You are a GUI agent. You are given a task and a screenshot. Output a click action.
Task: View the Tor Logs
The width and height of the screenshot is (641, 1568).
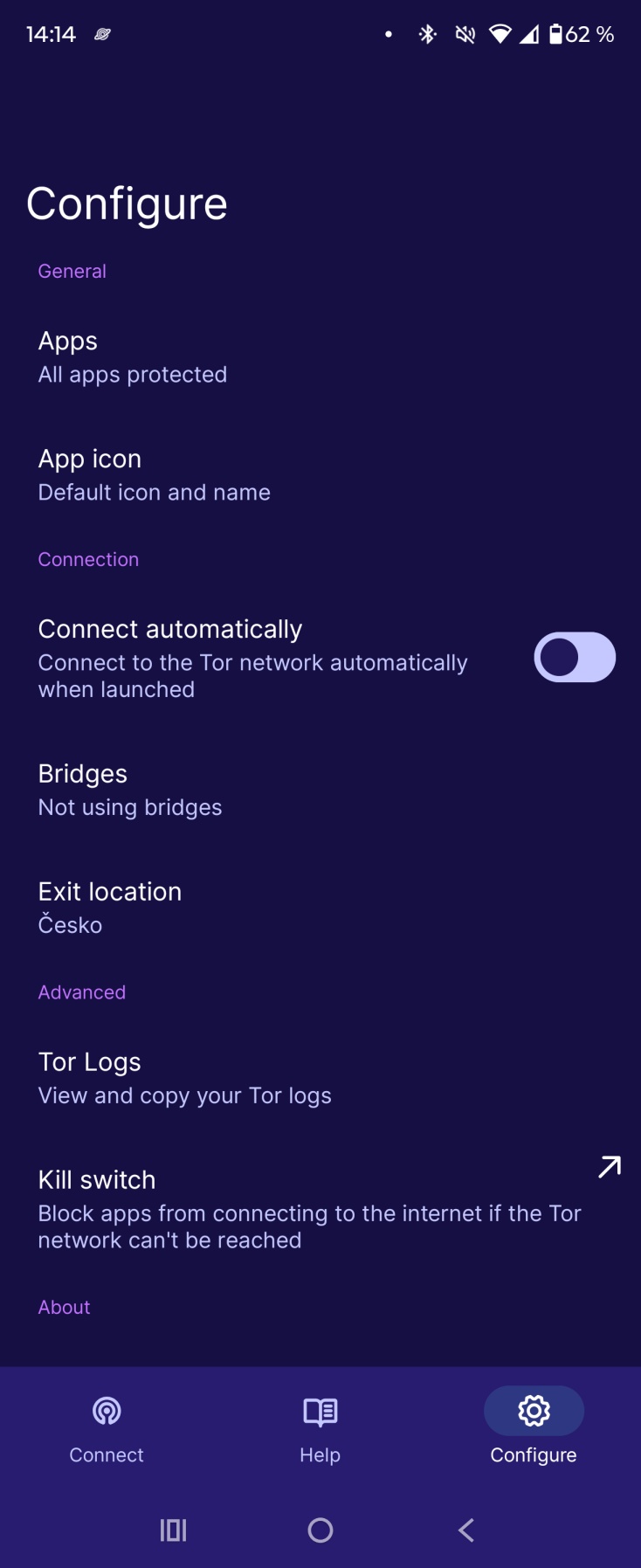(x=184, y=1078)
